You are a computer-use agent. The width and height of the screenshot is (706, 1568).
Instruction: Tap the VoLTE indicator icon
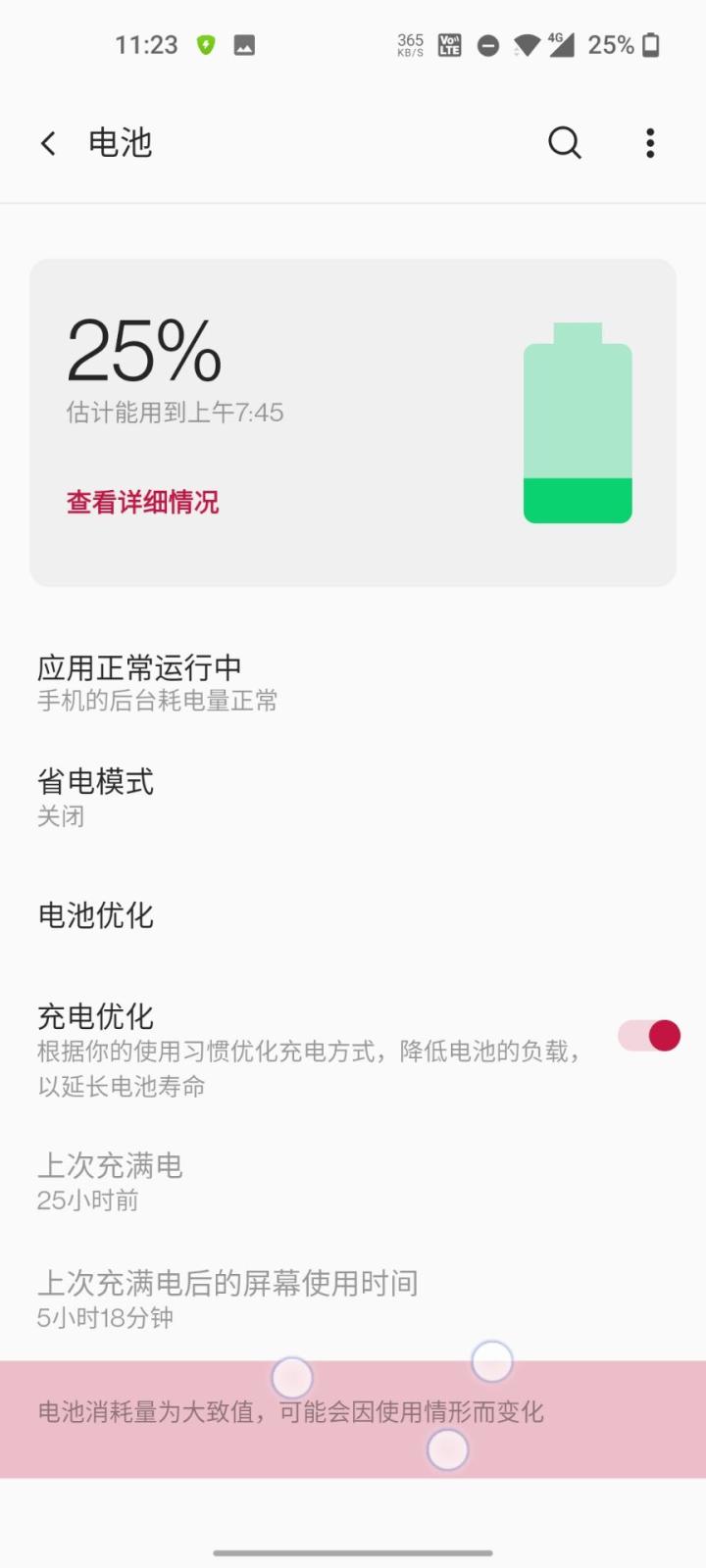(x=449, y=44)
